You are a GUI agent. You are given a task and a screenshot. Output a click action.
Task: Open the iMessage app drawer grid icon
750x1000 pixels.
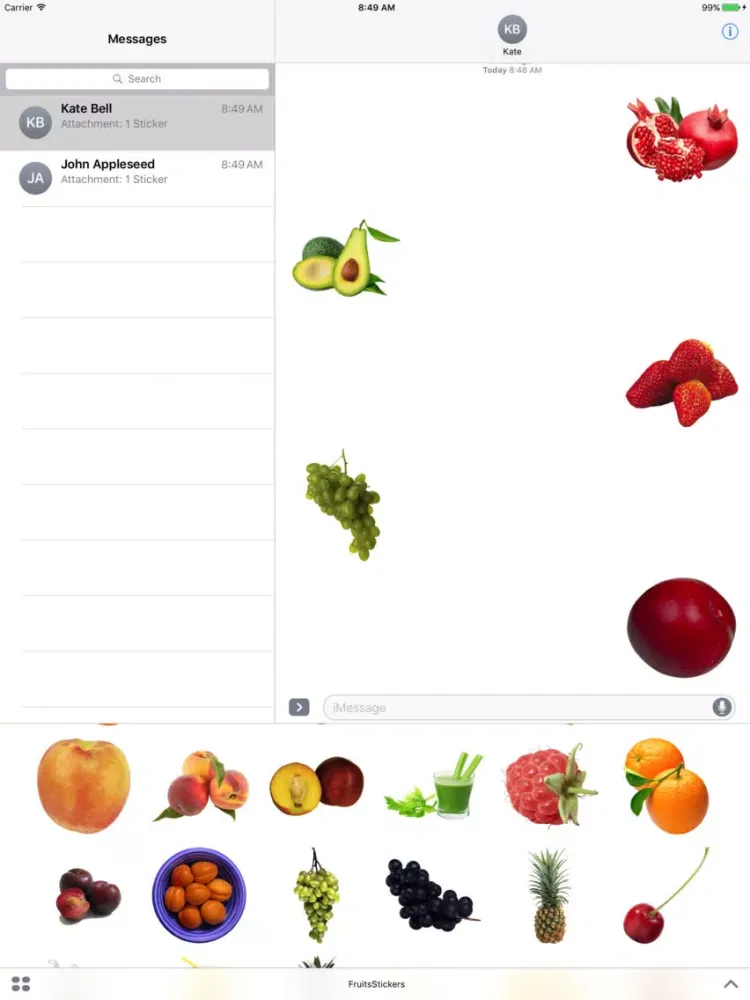coord(20,984)
